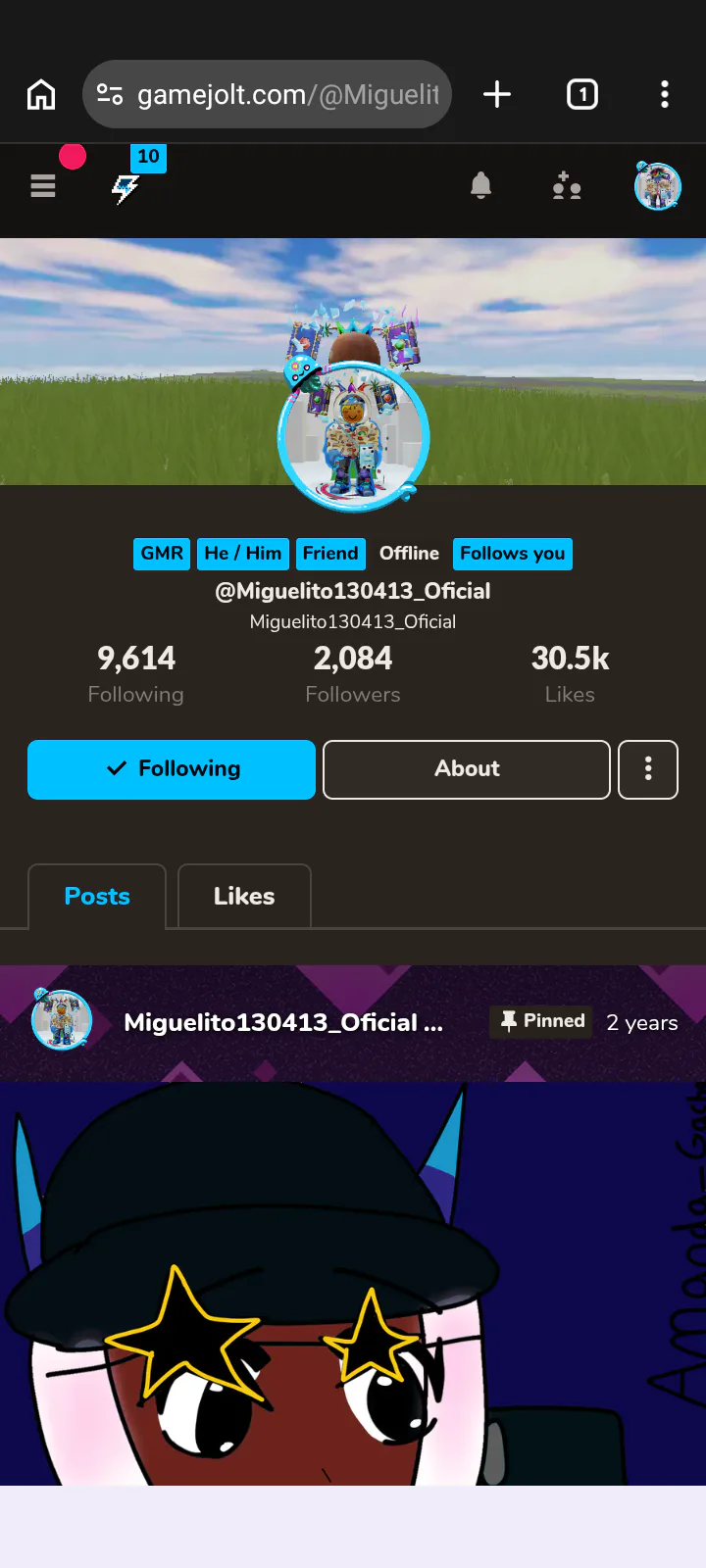
Task: Open the Game Jolt hamburger menu
Action: coord(43,185)
